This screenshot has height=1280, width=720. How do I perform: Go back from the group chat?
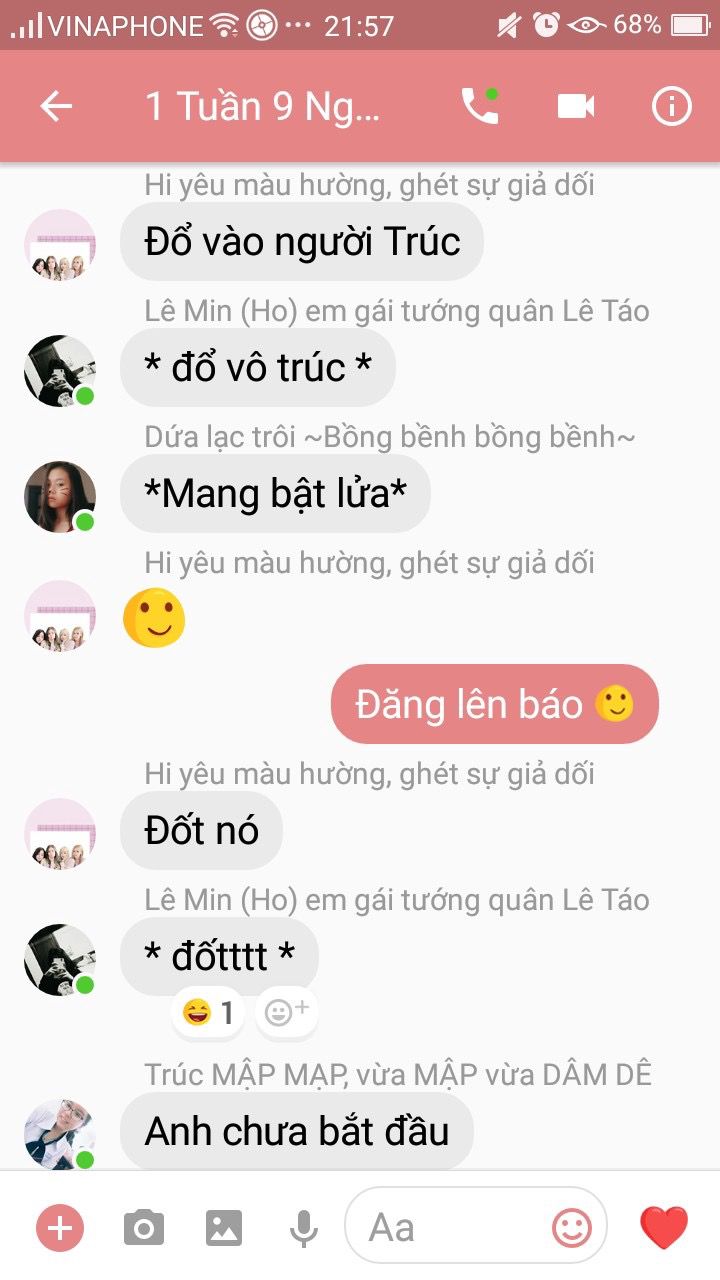(x=57, y=107)
